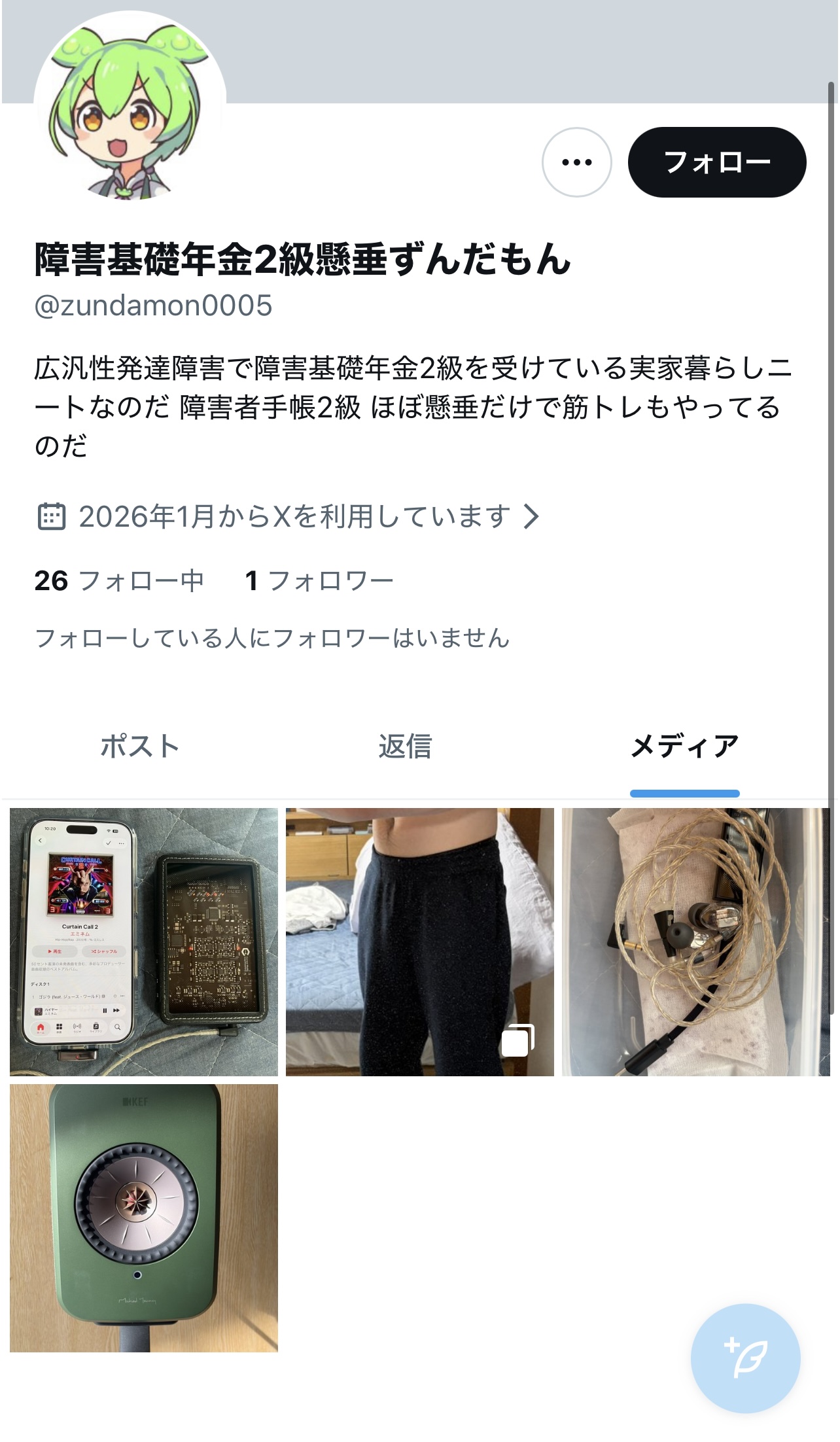The width and height of the screenshot is (840, 1442).
Task: Follow this account with the フォロー button
Action: (x=716, y=162)
